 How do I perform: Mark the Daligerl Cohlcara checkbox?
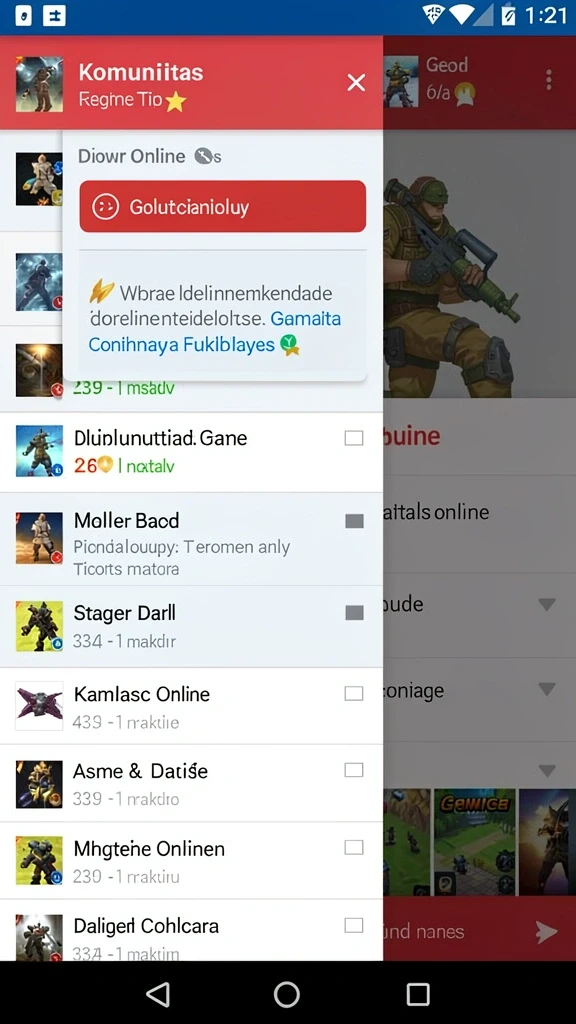(354, 925)
